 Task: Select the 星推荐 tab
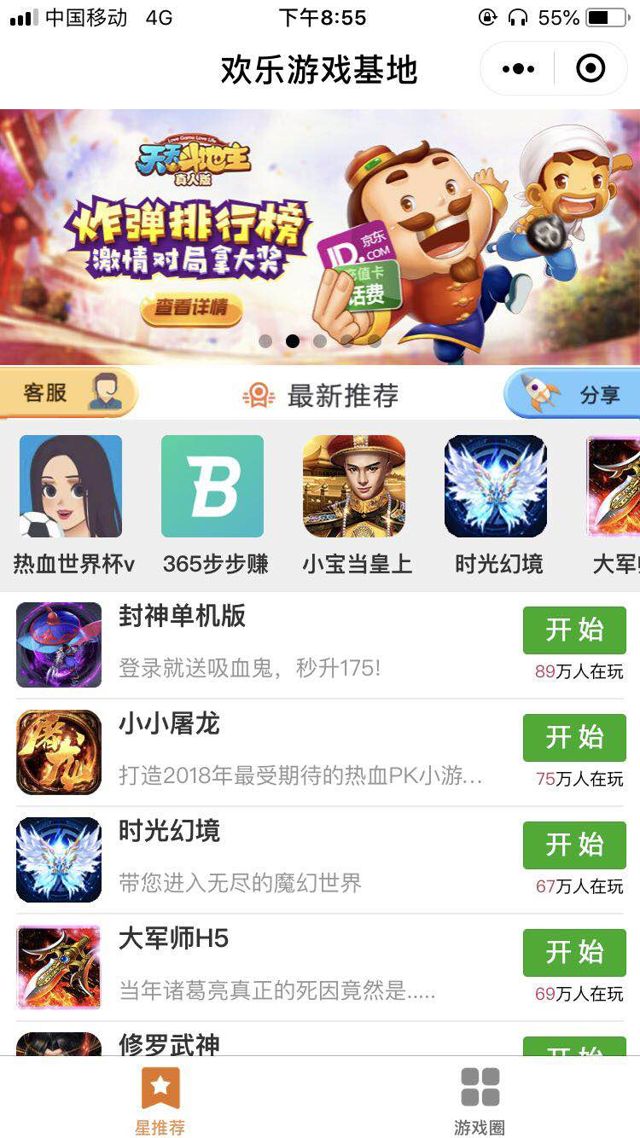160,1100
